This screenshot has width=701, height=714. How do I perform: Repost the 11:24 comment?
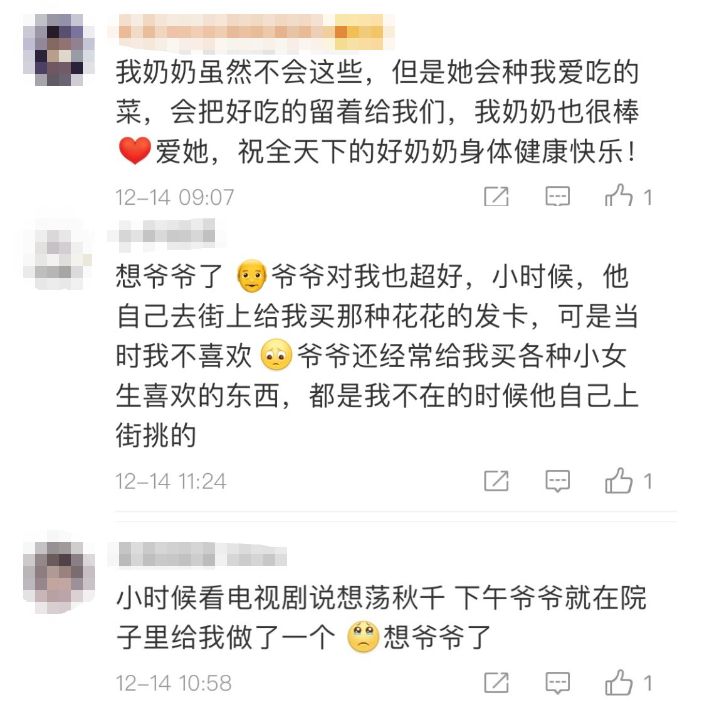496,481
